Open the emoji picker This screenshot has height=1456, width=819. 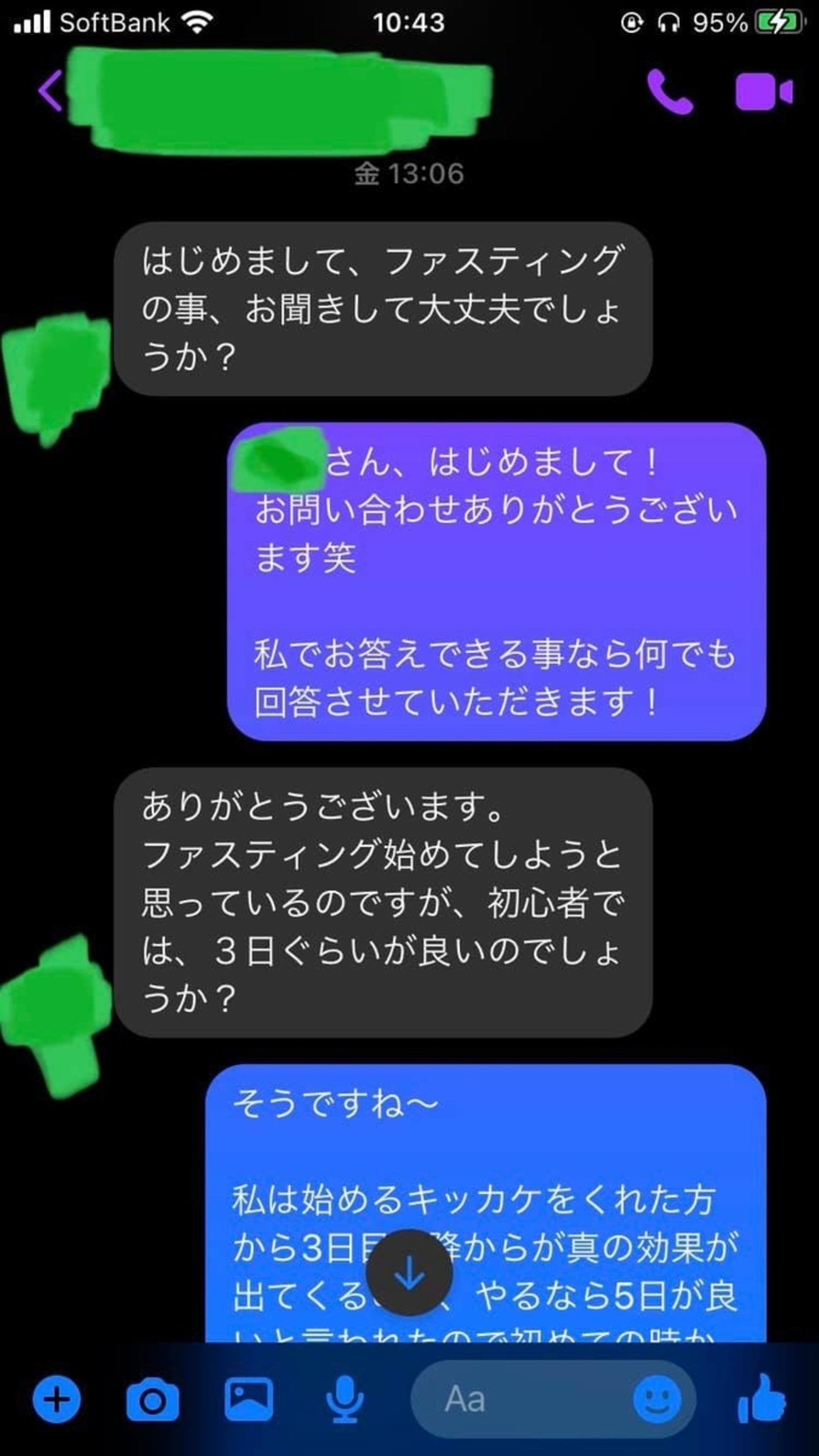point(656,1400)
